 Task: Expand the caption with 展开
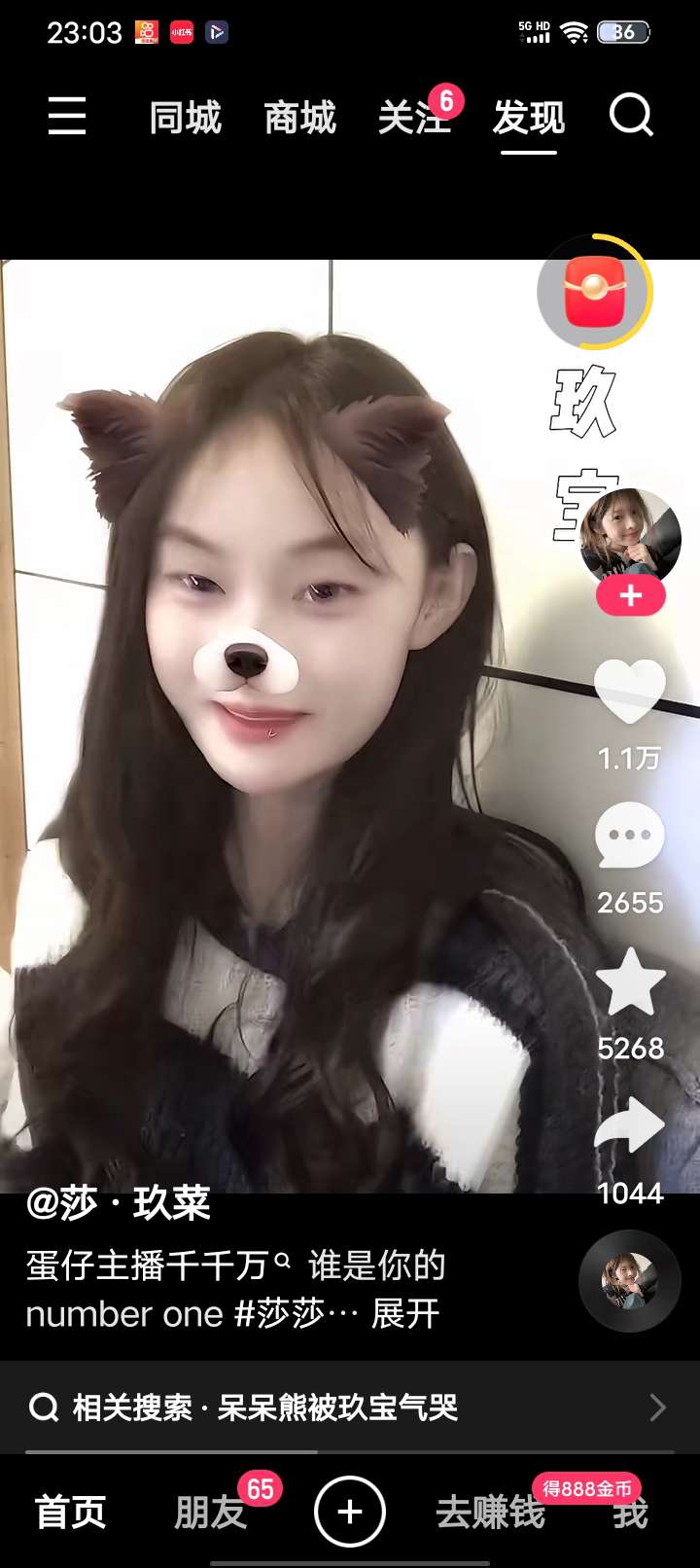point(405,1314)
